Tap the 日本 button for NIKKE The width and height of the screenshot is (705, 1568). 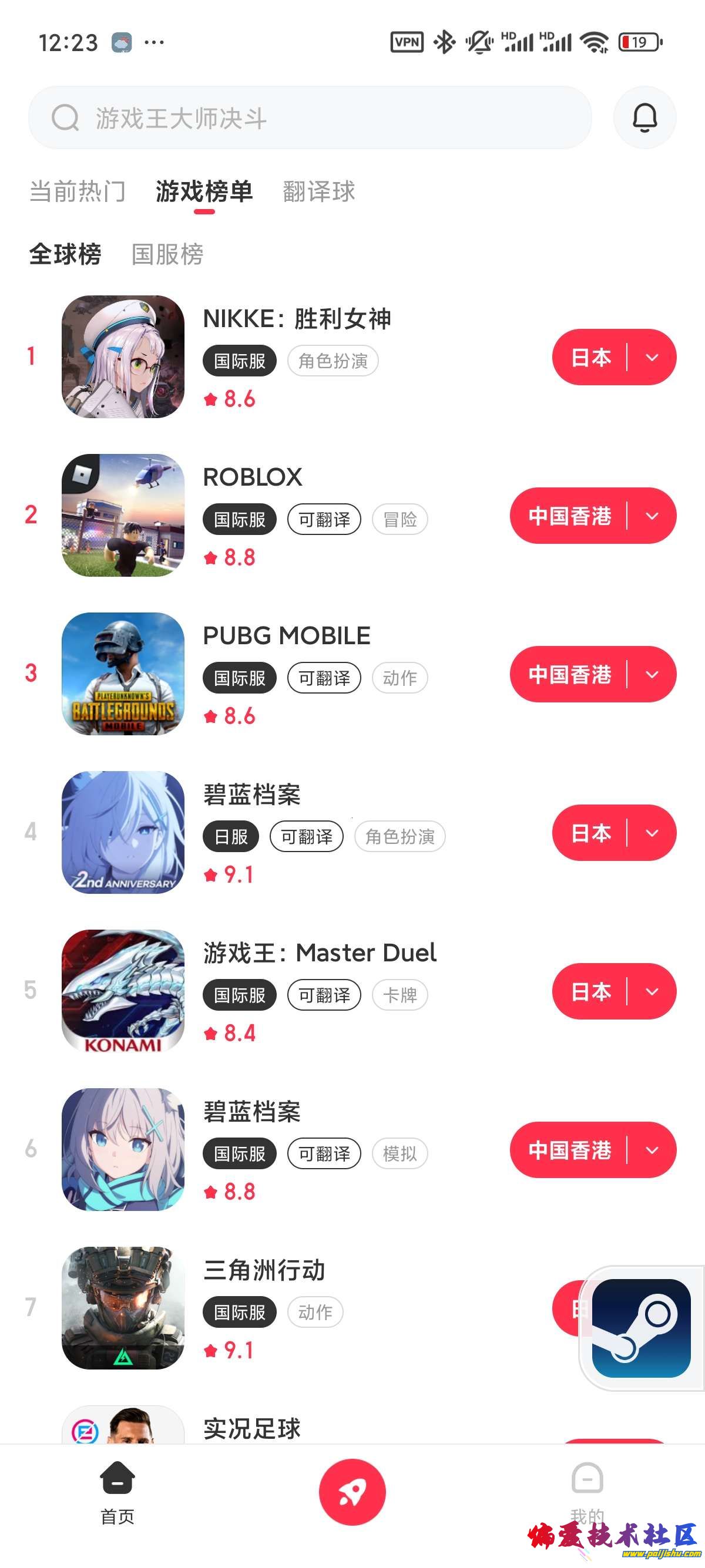click(590, 357)
